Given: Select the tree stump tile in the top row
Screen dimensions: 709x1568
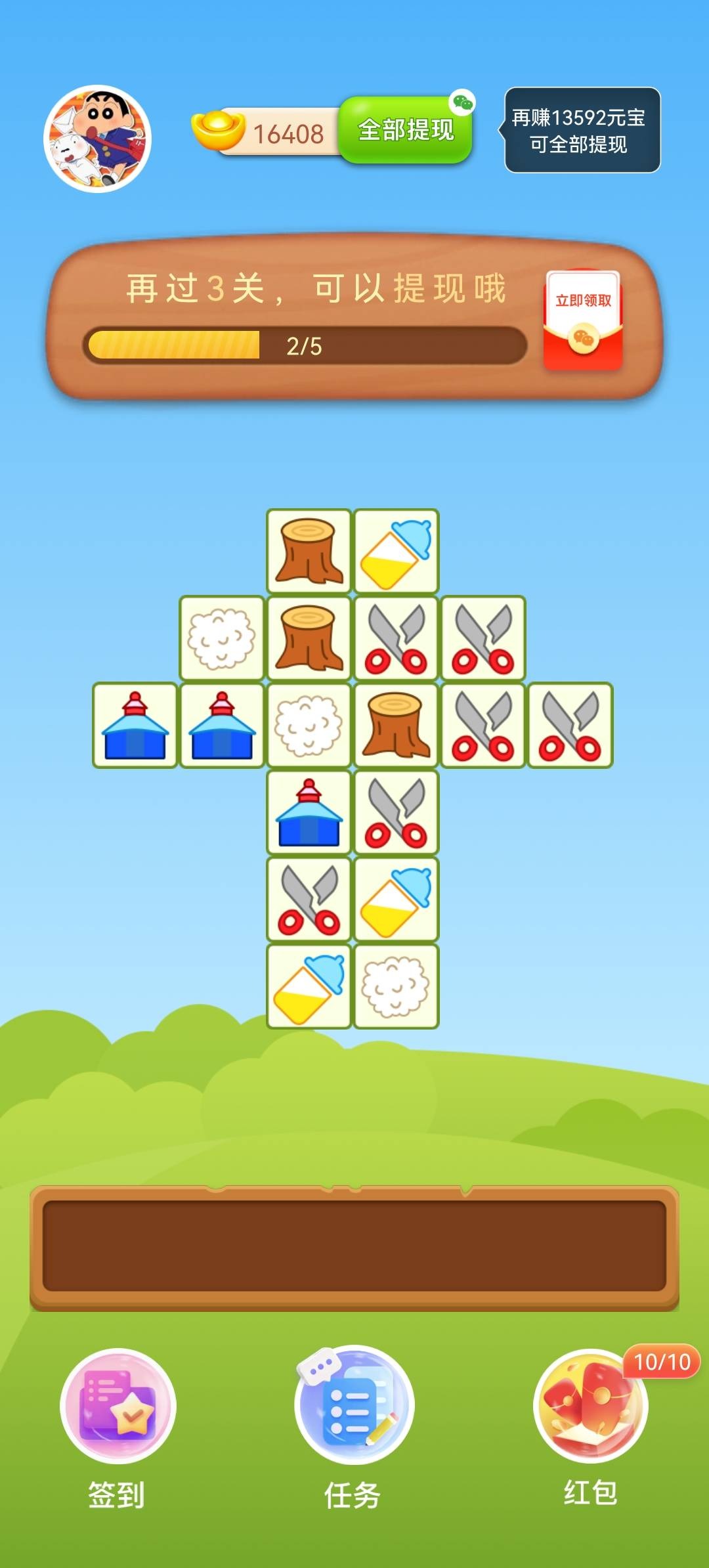Looking at the screenshot, I should [309, 552].
